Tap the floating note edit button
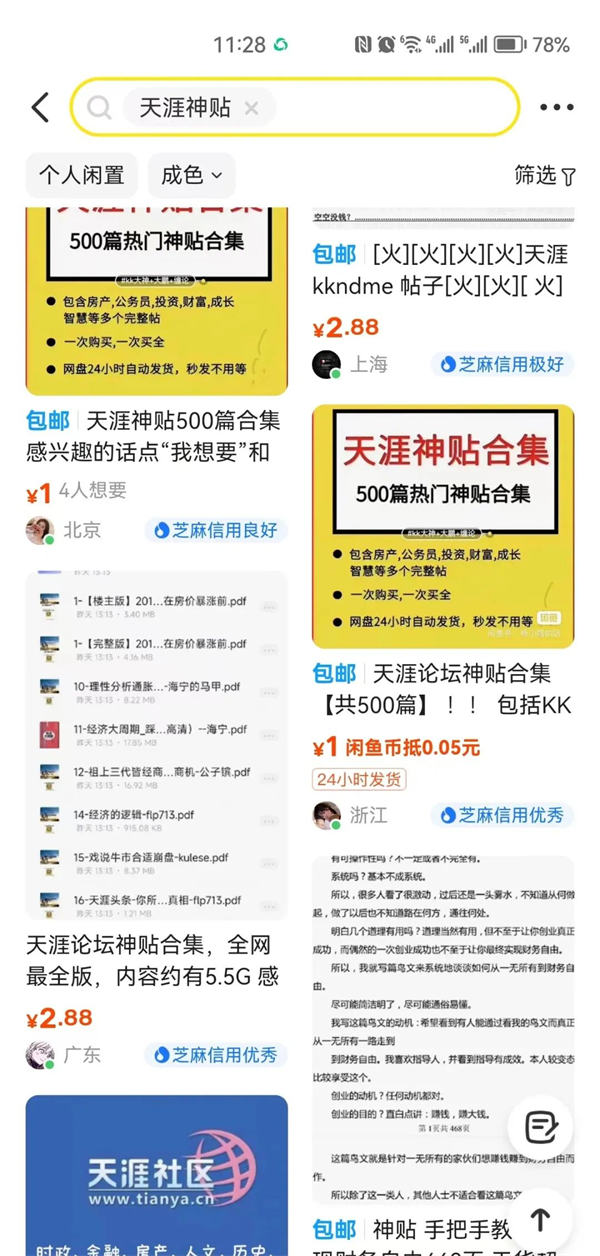 [540, 1128]
